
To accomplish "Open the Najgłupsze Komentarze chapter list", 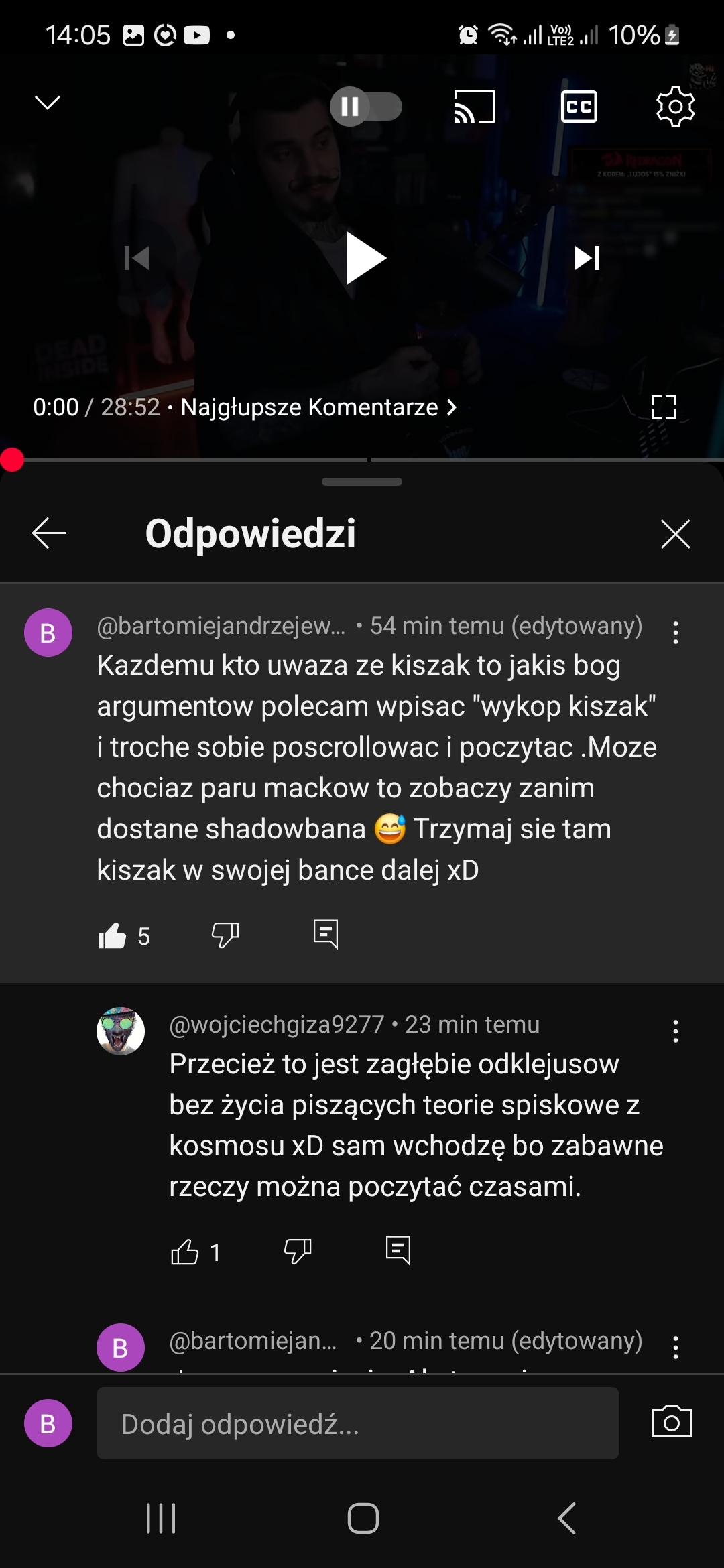I will (318, 407).
